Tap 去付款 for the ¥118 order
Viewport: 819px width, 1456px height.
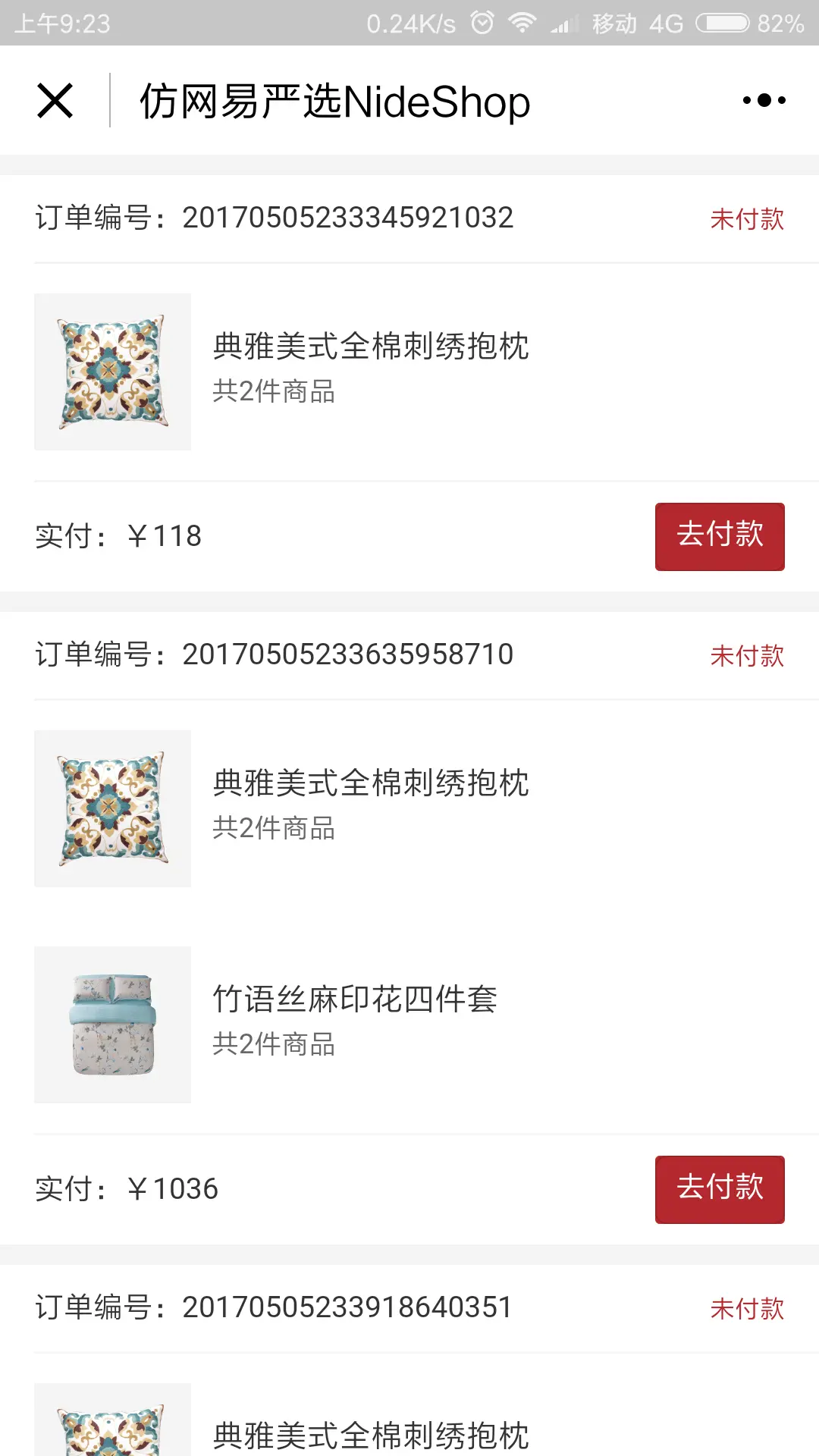[x=720, y=536]
